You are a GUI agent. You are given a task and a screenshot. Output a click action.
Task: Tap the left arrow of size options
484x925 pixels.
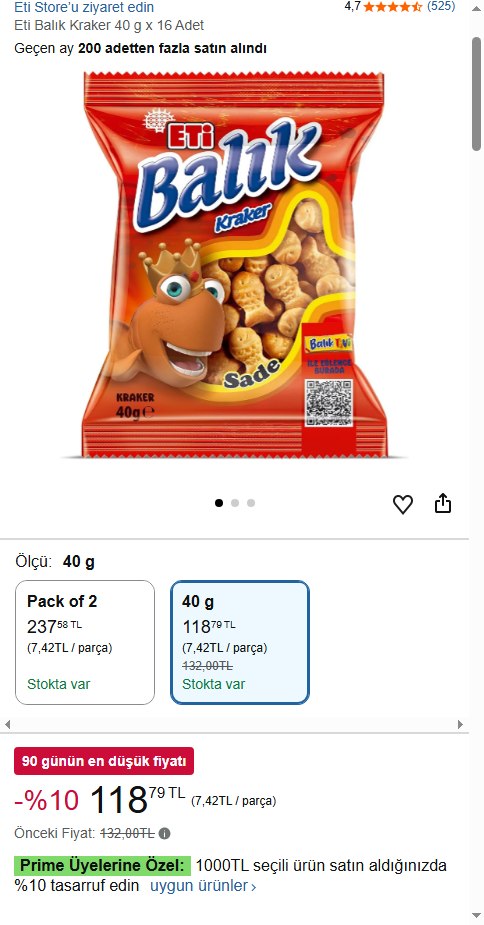[x=8, y=724]
